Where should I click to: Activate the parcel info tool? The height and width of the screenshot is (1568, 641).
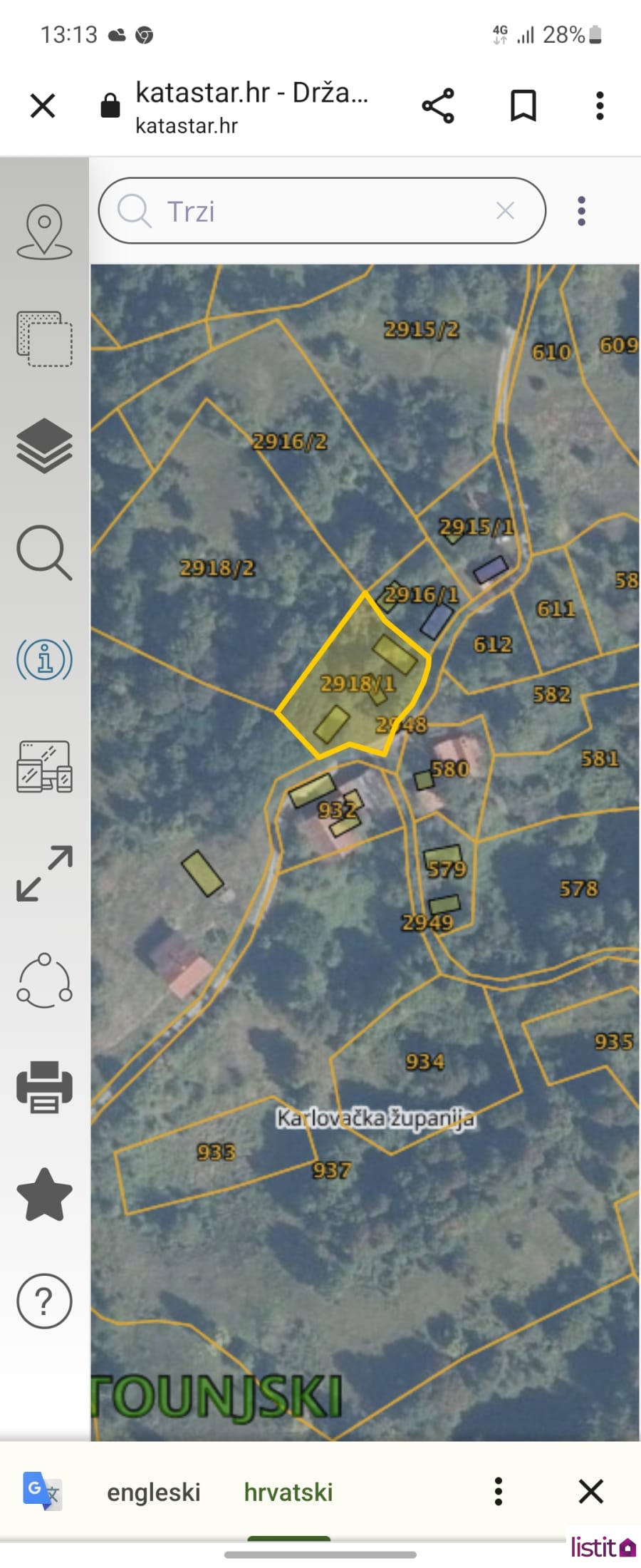pyautogui.click(x=44, y=659)
